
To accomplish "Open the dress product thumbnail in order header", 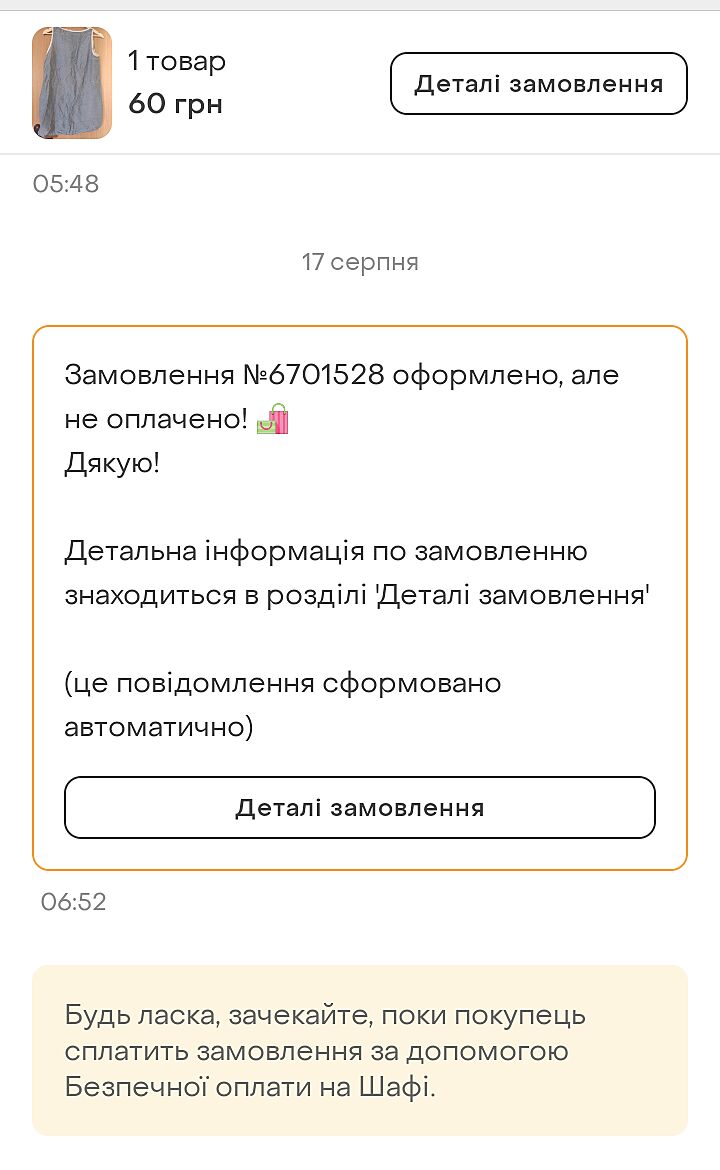I will point(72,83).
